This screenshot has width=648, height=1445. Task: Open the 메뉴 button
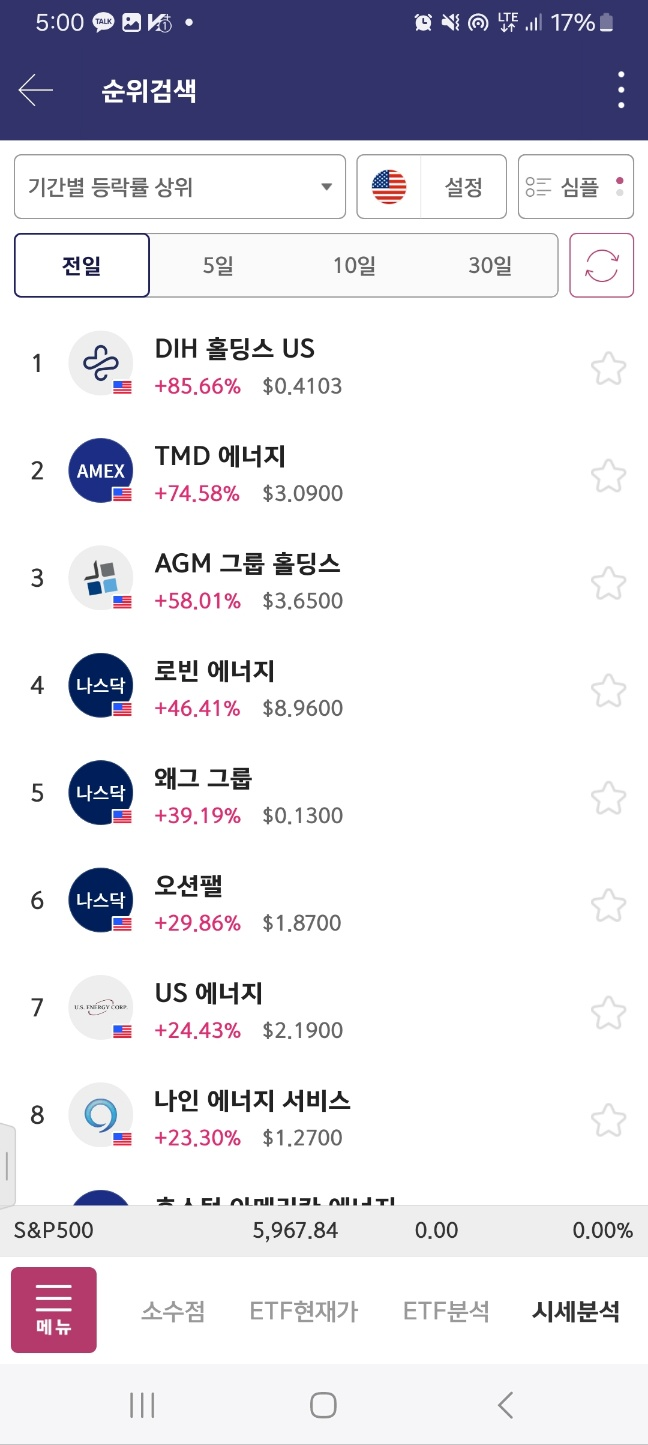click(54, 1310)
